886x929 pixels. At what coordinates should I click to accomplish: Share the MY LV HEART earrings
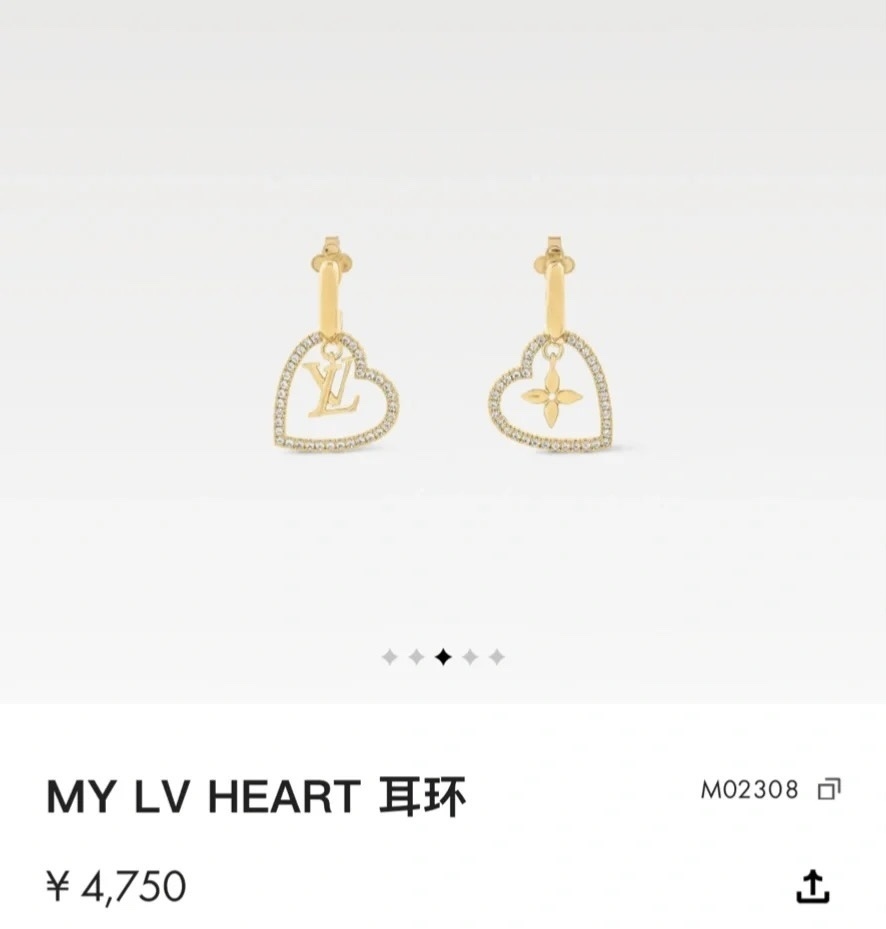point(812,885)
